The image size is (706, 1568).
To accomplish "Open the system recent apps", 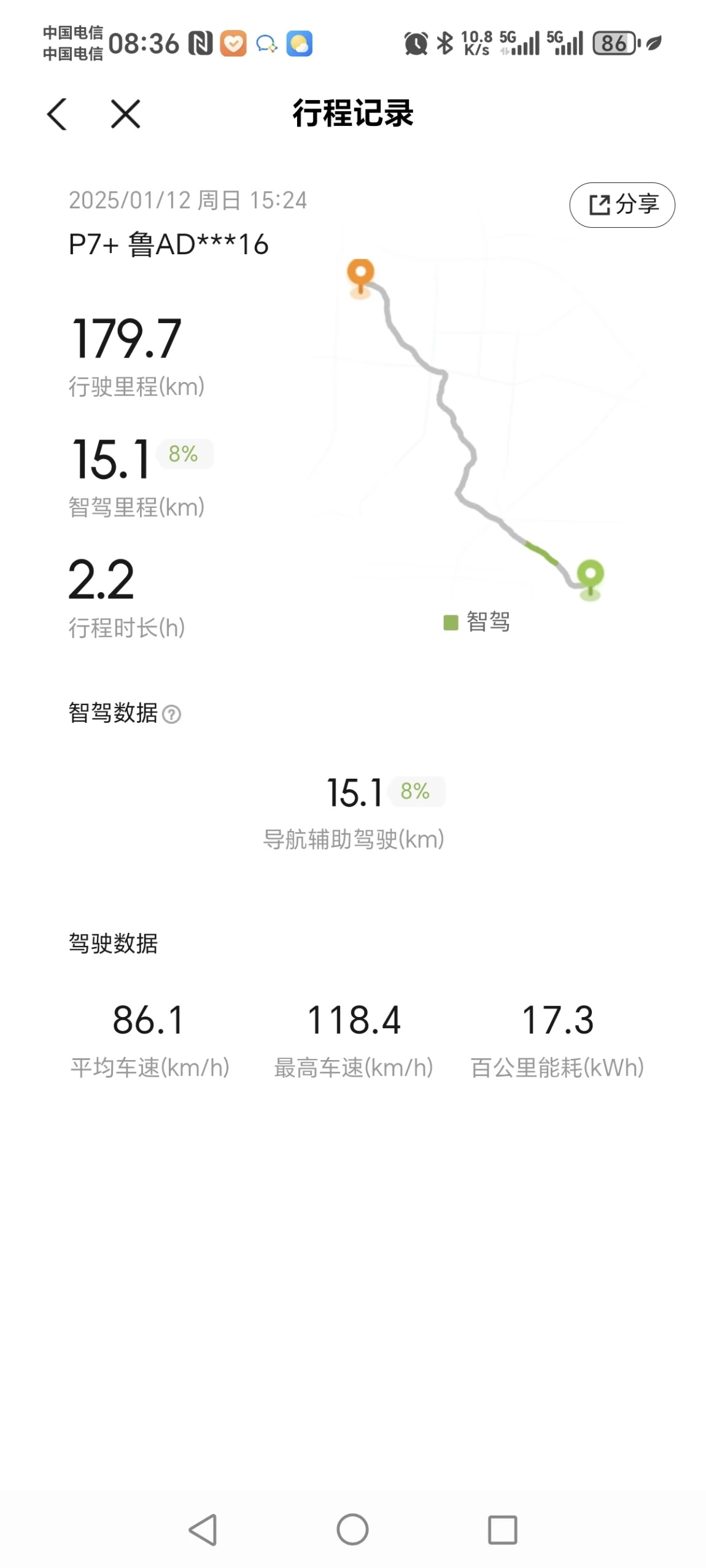I will click(502, 1529).
